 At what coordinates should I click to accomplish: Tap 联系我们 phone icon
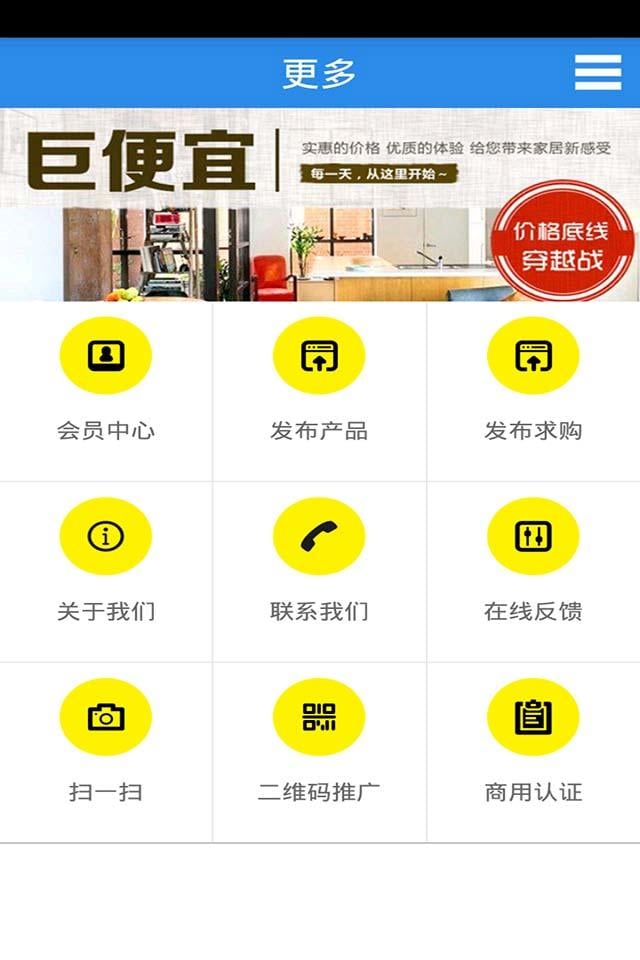tap(319, 537)
